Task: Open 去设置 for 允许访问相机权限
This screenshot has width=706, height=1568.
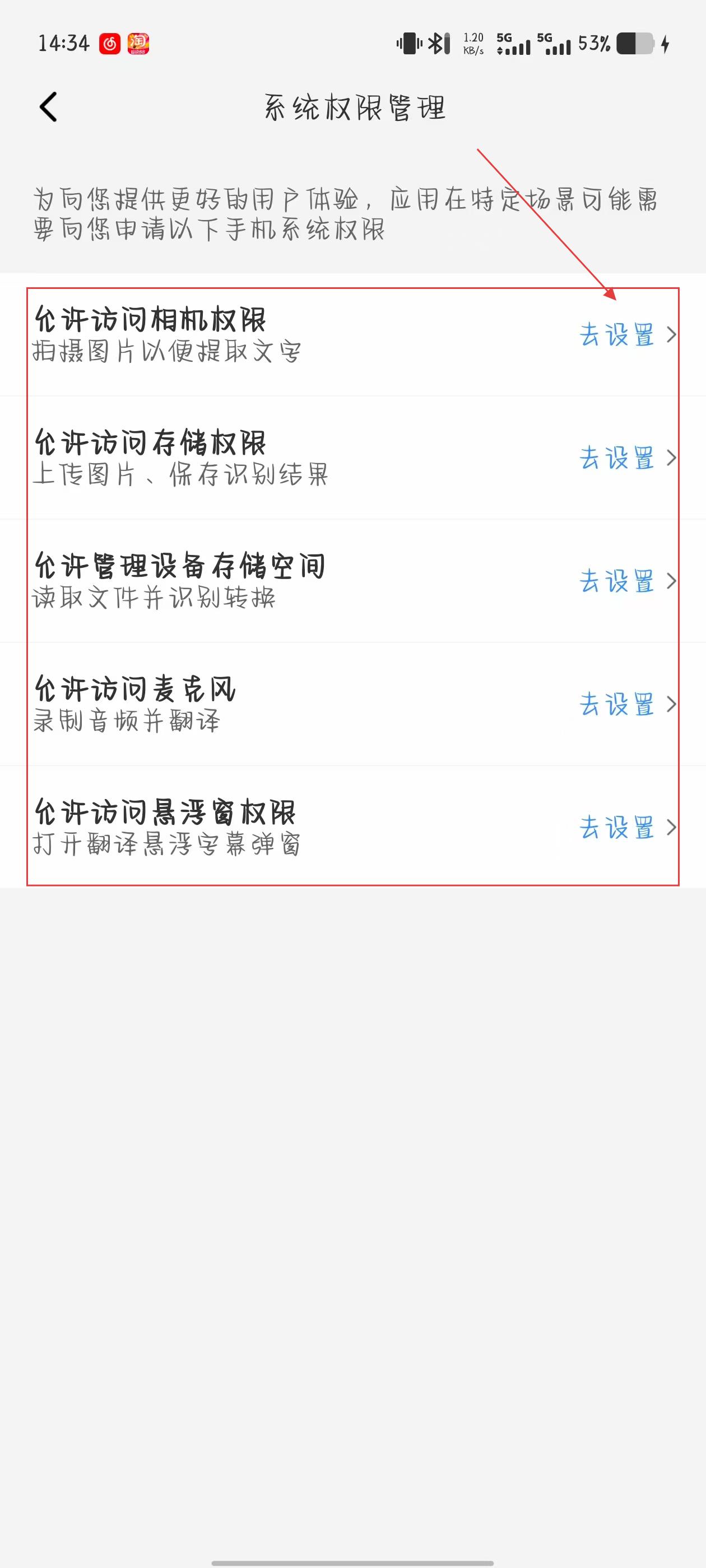Action: [x=626, y=335]
